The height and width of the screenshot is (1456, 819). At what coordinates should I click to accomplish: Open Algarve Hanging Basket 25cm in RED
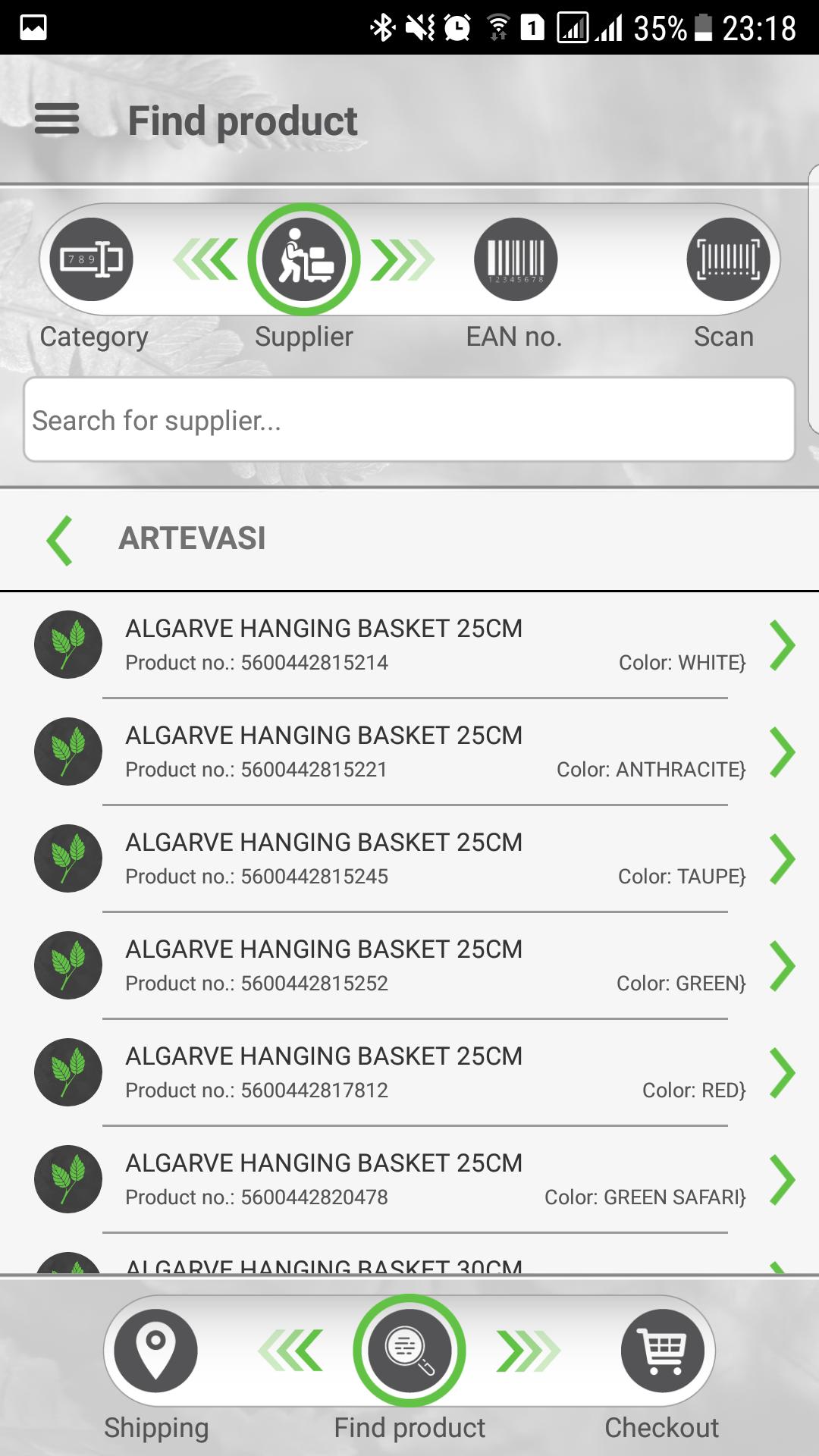point(409,1072)
